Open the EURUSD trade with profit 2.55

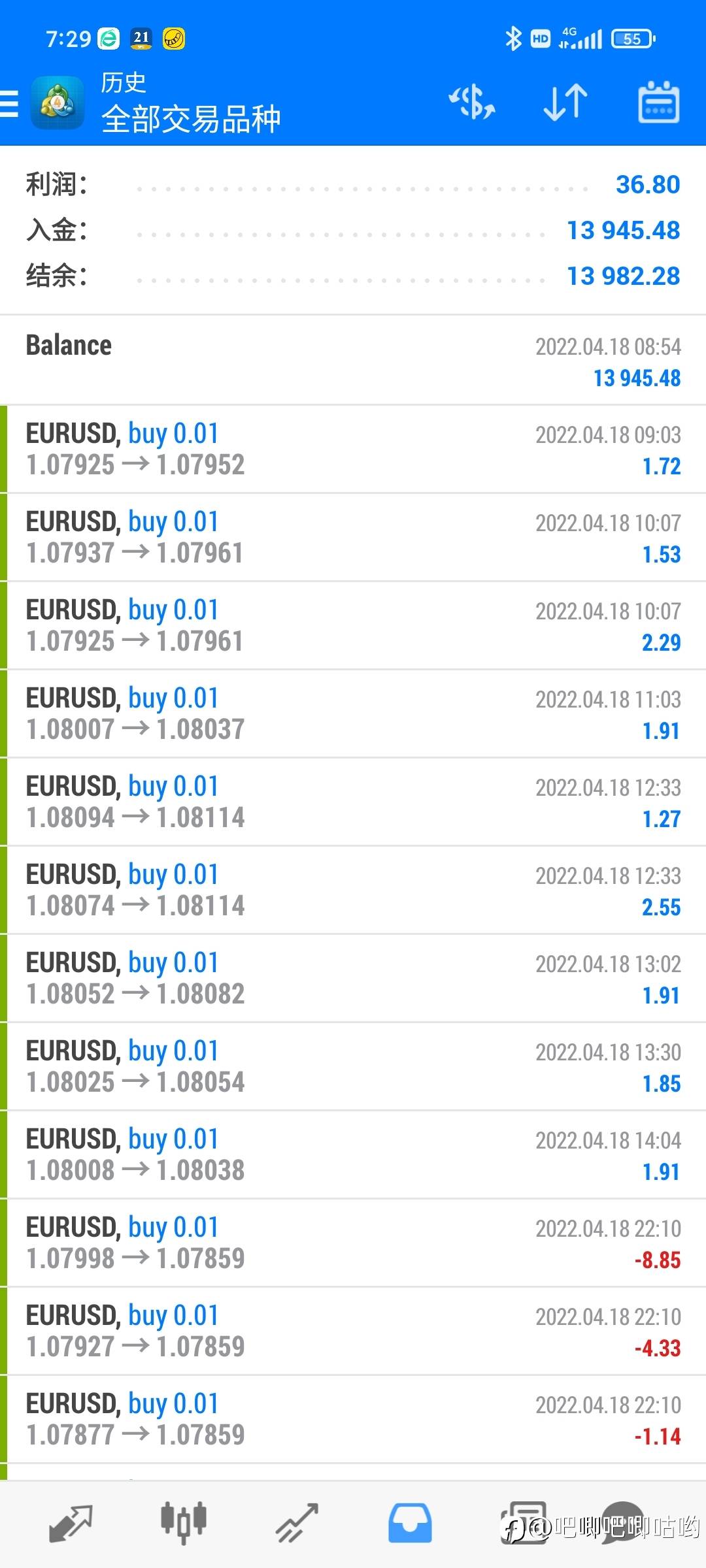353,890
